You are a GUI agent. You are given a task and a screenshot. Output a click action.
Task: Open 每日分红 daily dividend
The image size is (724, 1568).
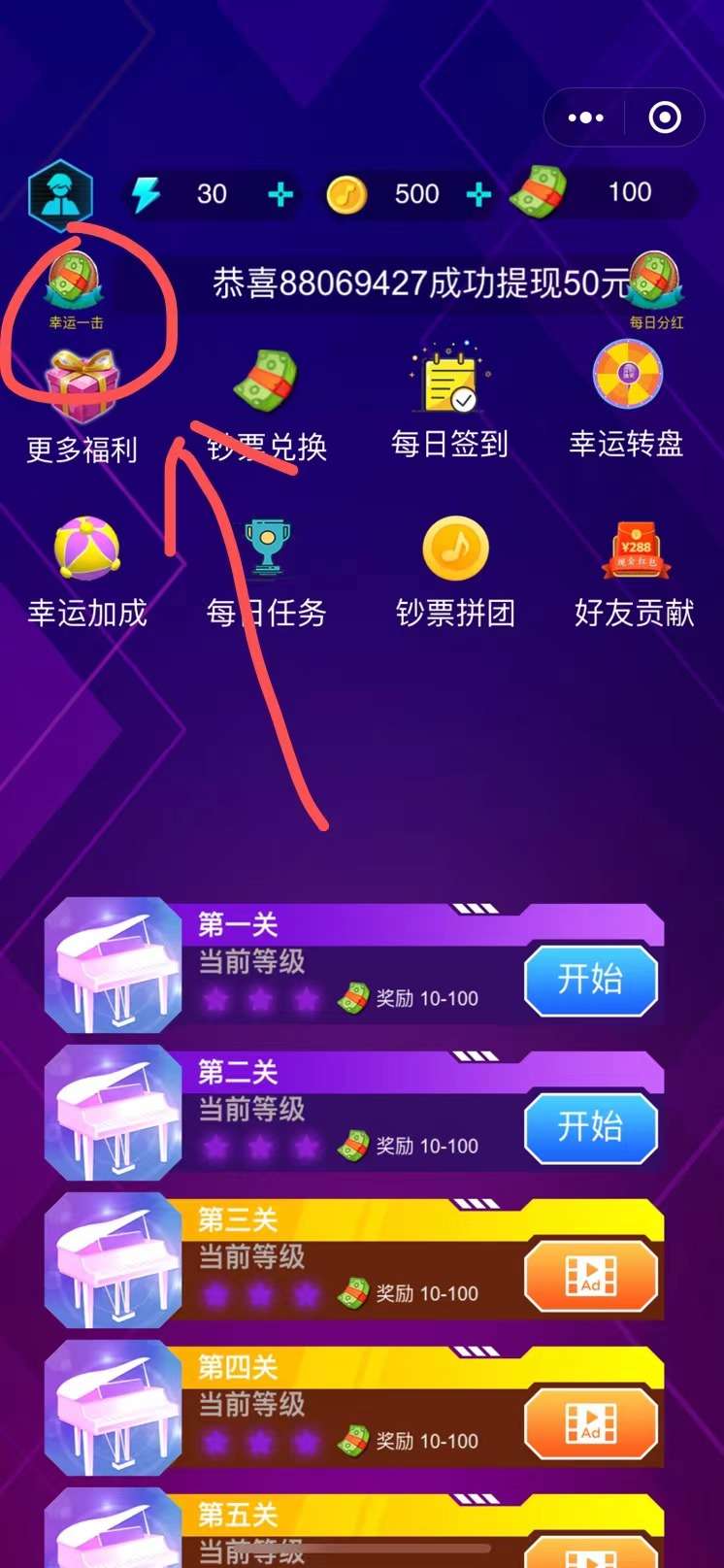point(655,288)
